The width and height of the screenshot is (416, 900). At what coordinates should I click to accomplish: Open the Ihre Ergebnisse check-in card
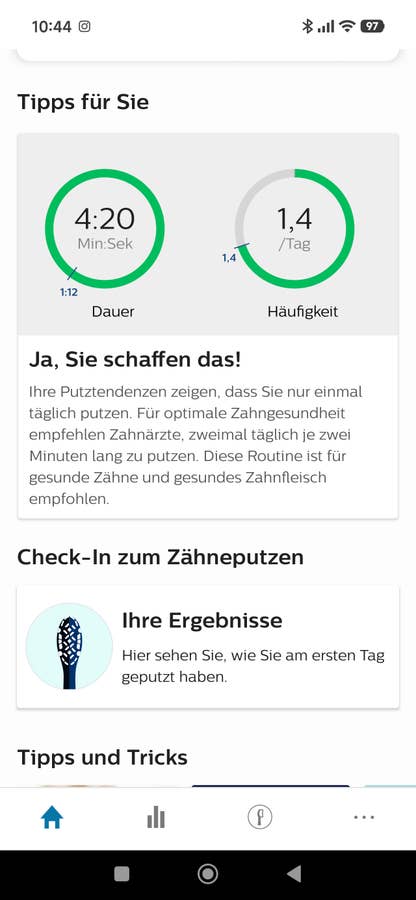click(208, 647)
